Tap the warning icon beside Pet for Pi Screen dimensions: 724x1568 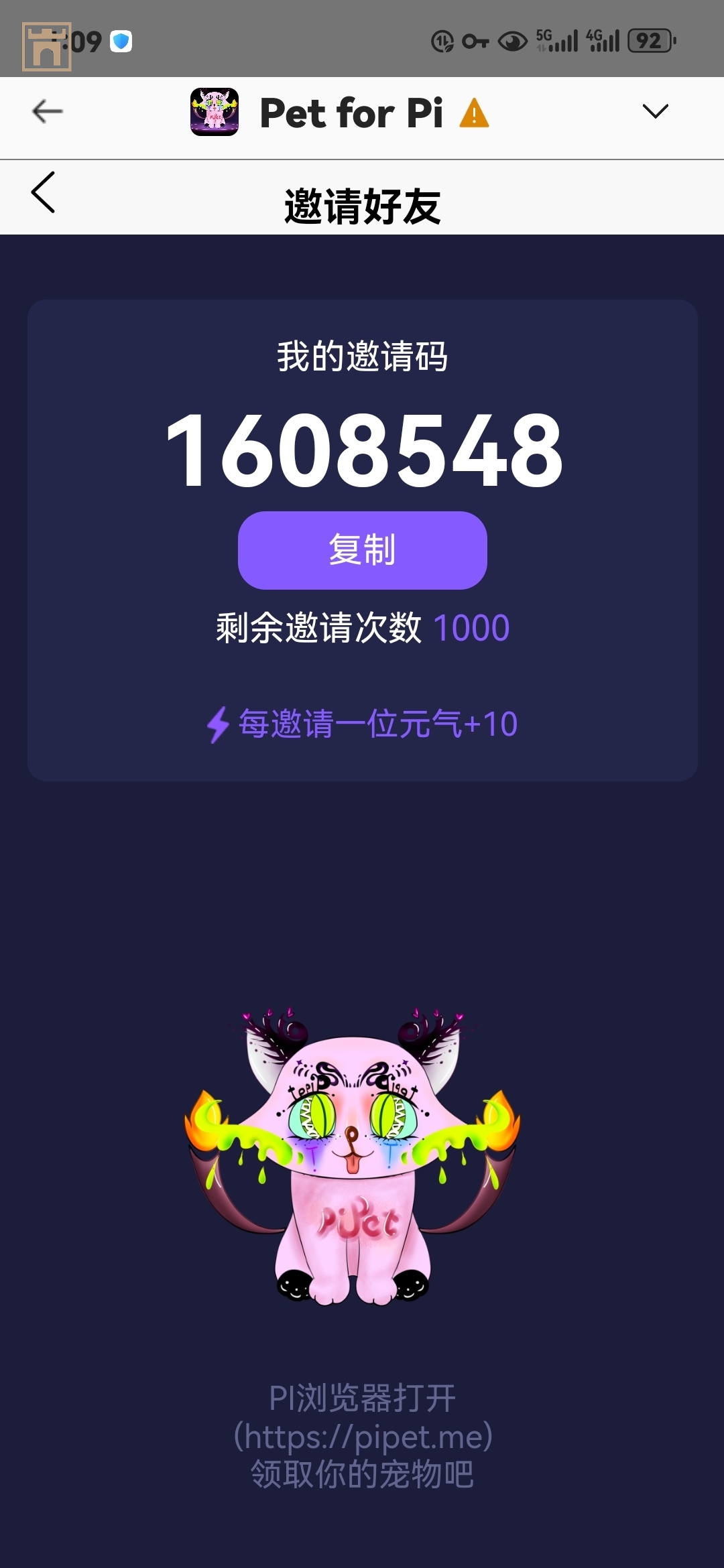[474, 113]
